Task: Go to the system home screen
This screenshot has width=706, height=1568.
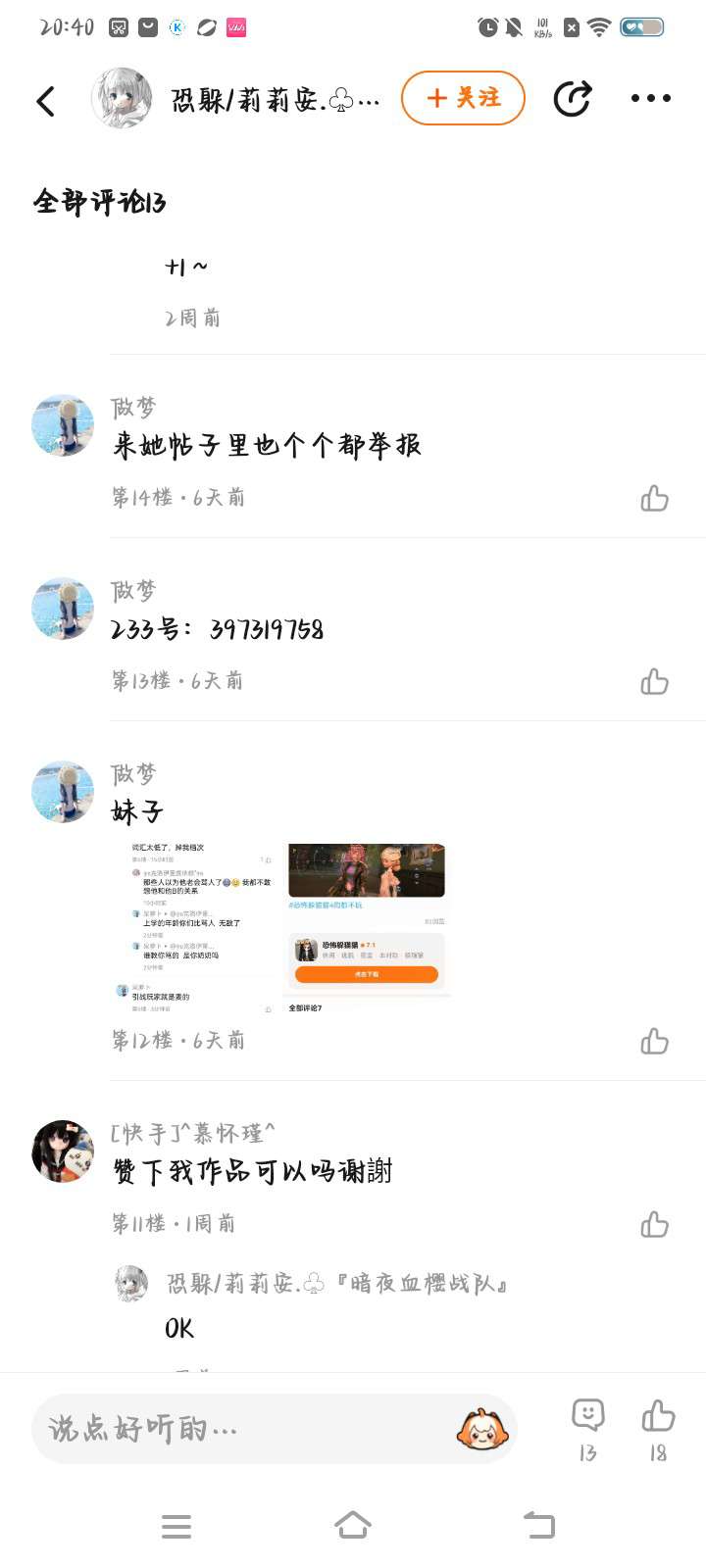Action: 353,1525
